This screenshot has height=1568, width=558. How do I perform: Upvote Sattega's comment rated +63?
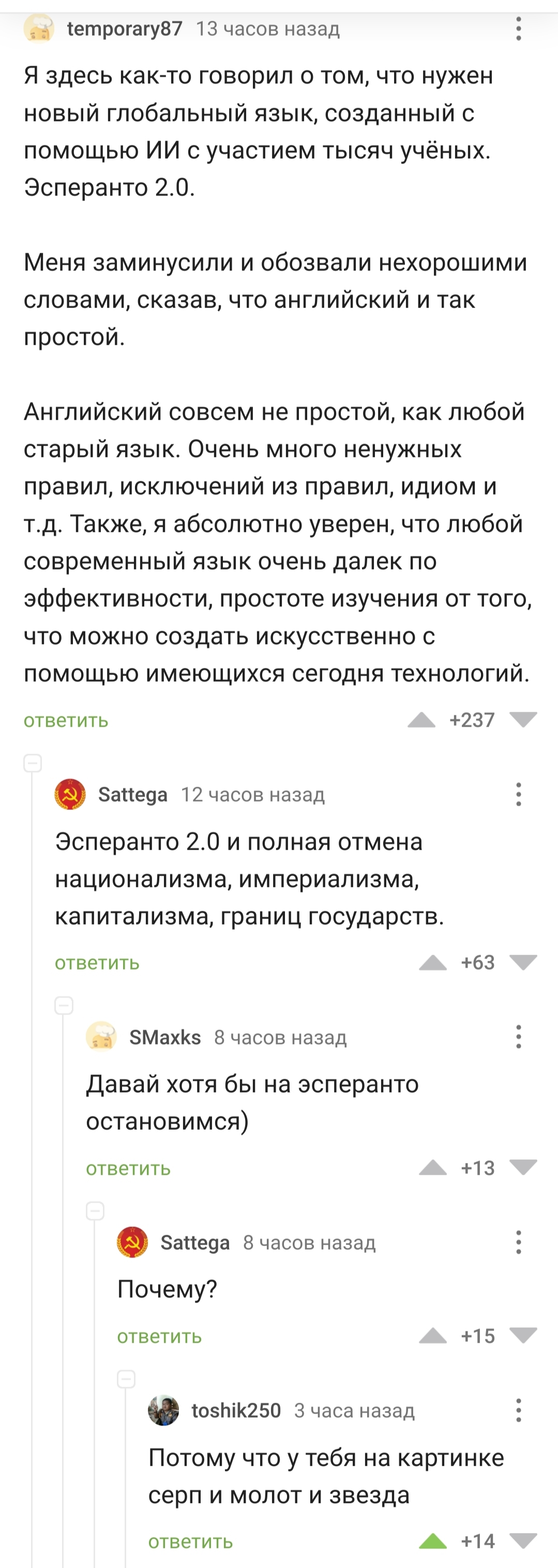[x=433, y=962]
